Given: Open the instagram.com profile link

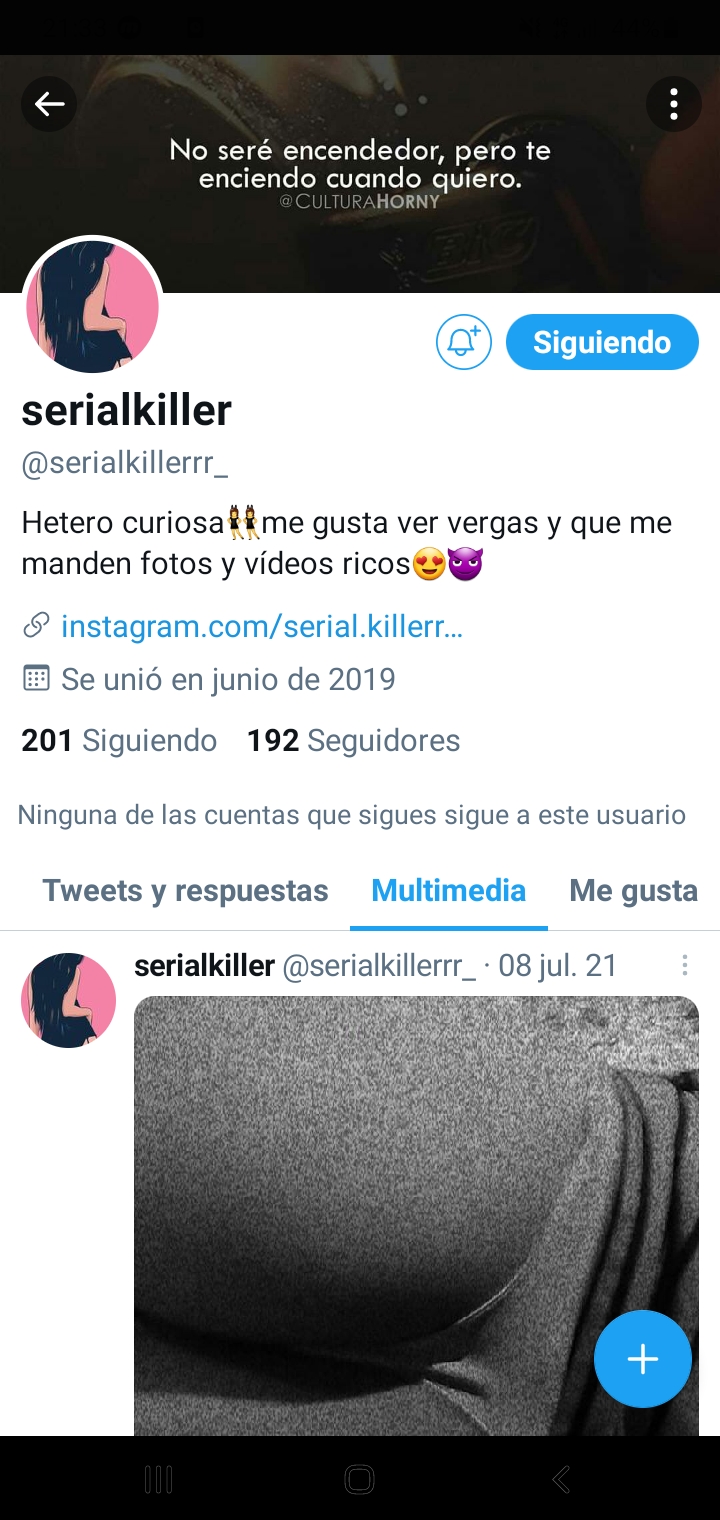Looking at the screenshot, I should [x=261, y=627].
